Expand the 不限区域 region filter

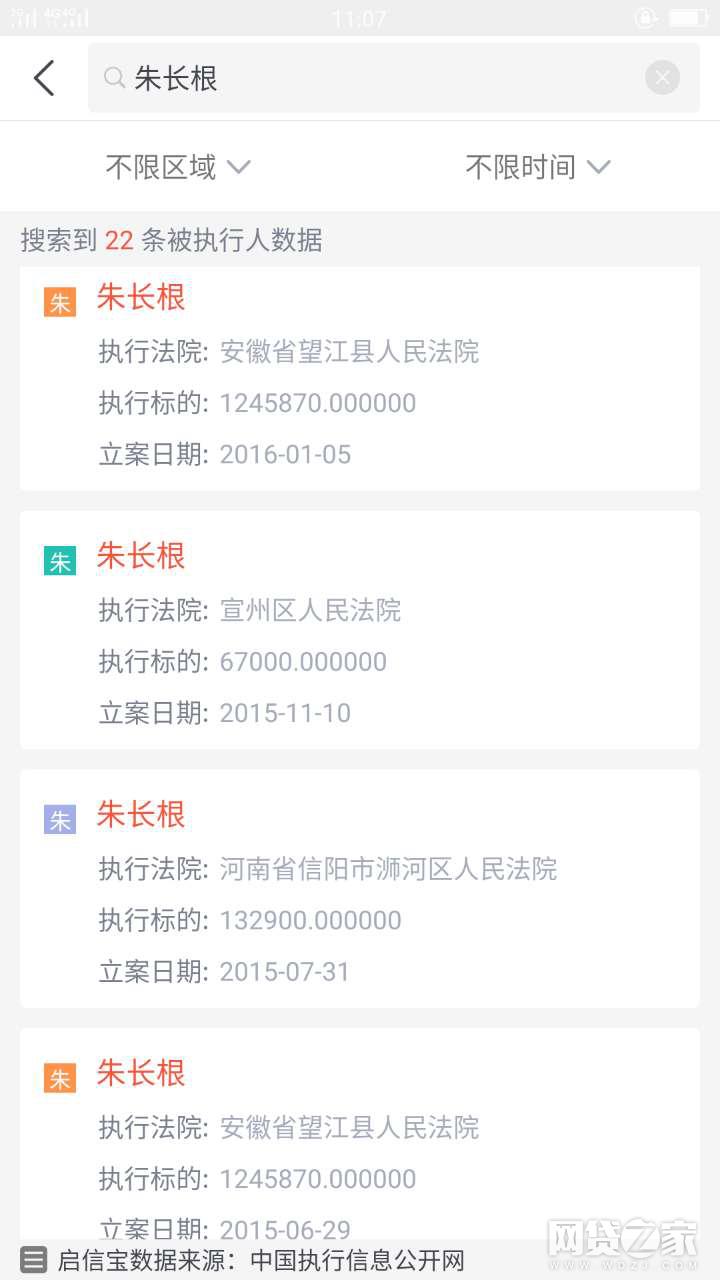click(178, 167)
